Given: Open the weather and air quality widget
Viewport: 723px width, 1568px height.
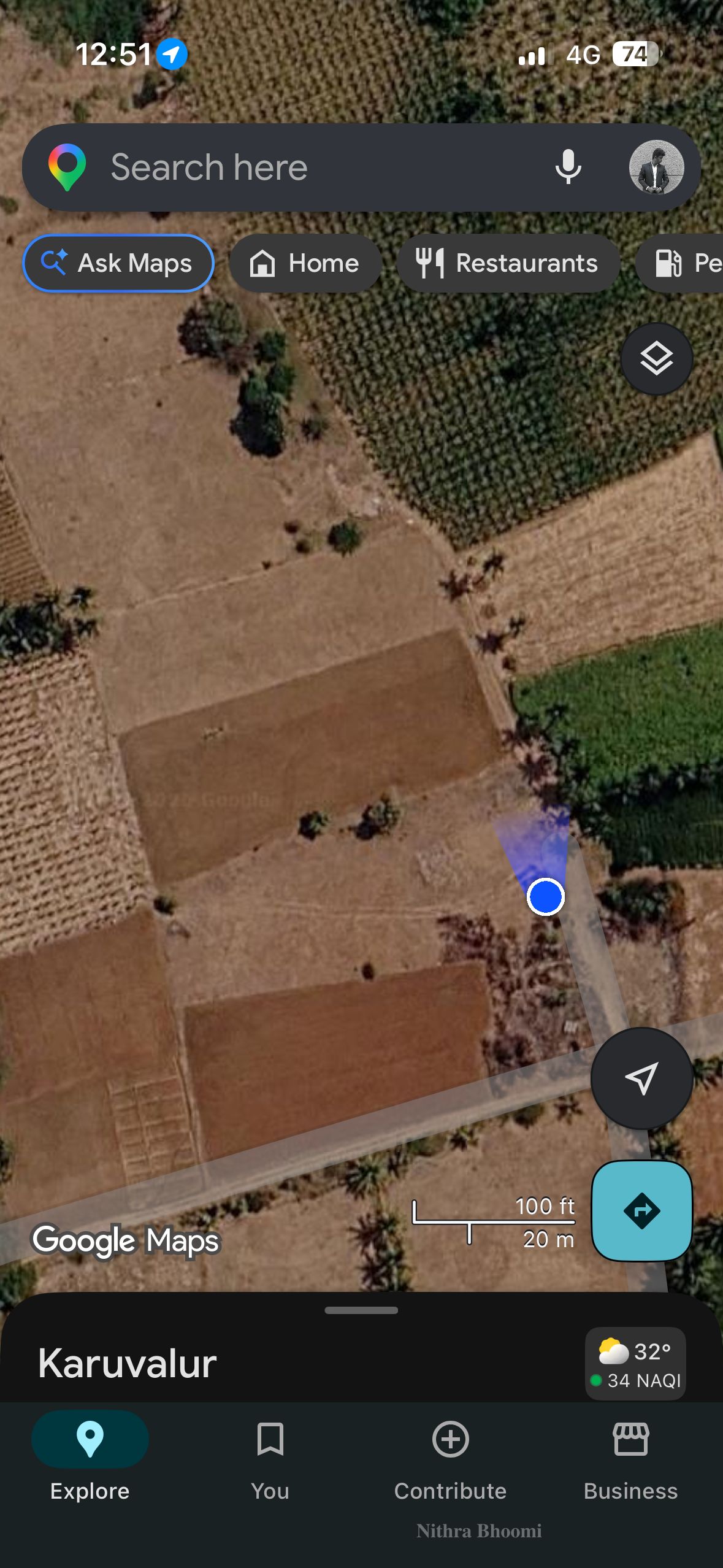Looking at the screenshot, I should [x=635, y=1364].
